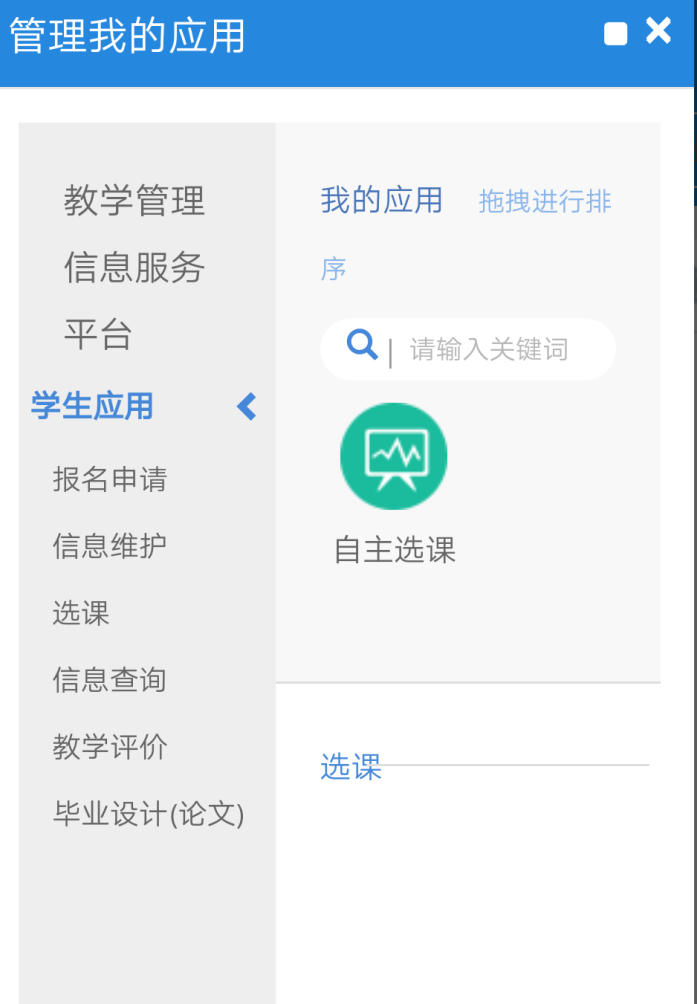Open 报名申请 menu item
Image resolution: width=697 pixels, height=1004 pixels.
tap(110, 480)
